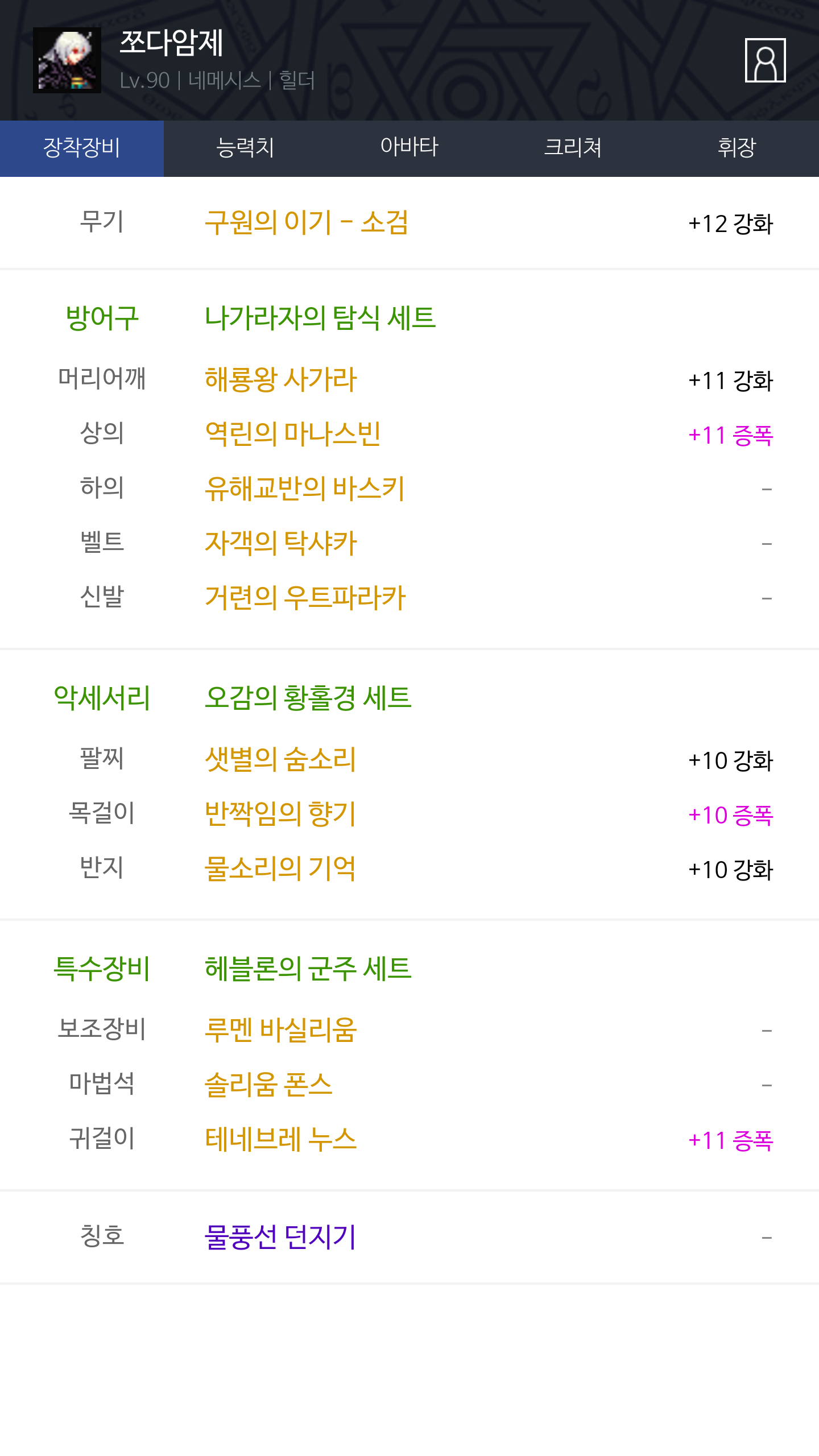Open 역린의 마나스빈 item details
Viewport: 819px width, 1456px height.
tap(293, 434)
